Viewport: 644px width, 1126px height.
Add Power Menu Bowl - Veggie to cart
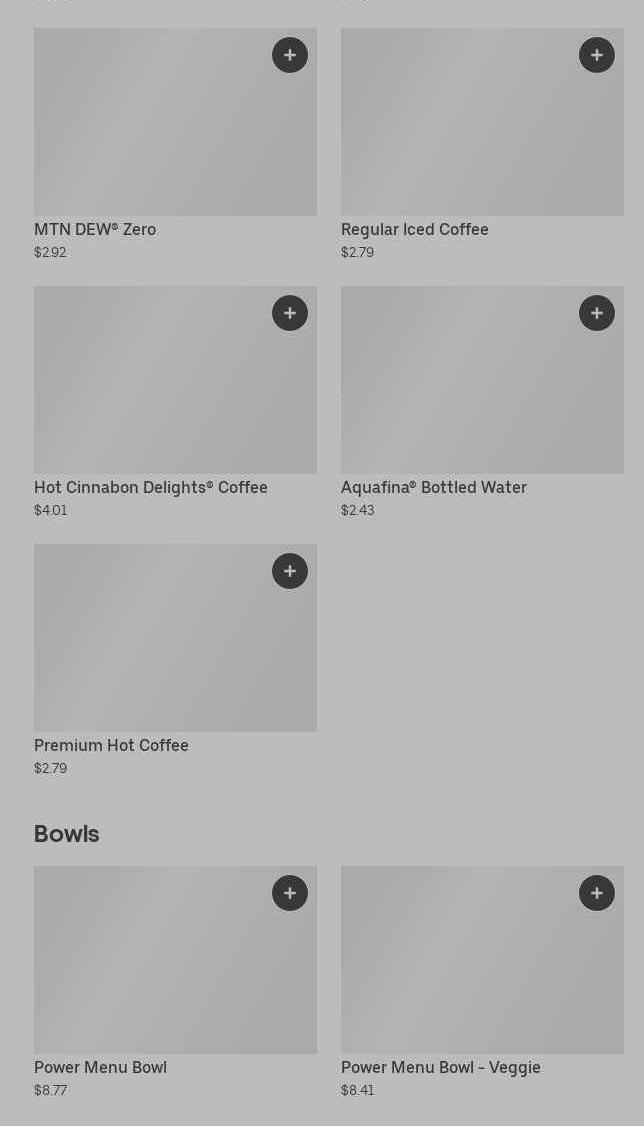(x=597, y=893)
